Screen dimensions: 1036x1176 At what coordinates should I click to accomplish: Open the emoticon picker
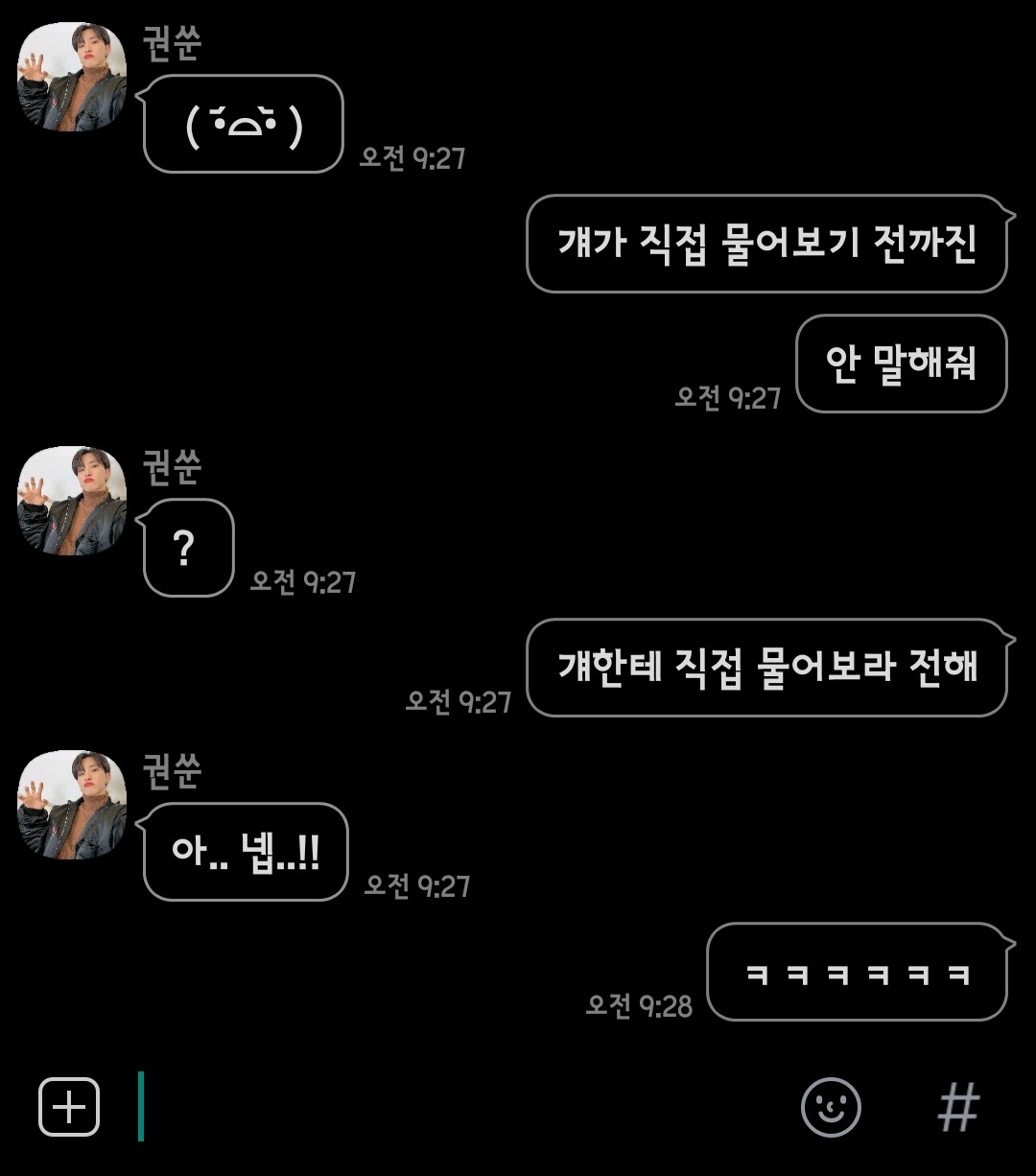(831, 1107)
